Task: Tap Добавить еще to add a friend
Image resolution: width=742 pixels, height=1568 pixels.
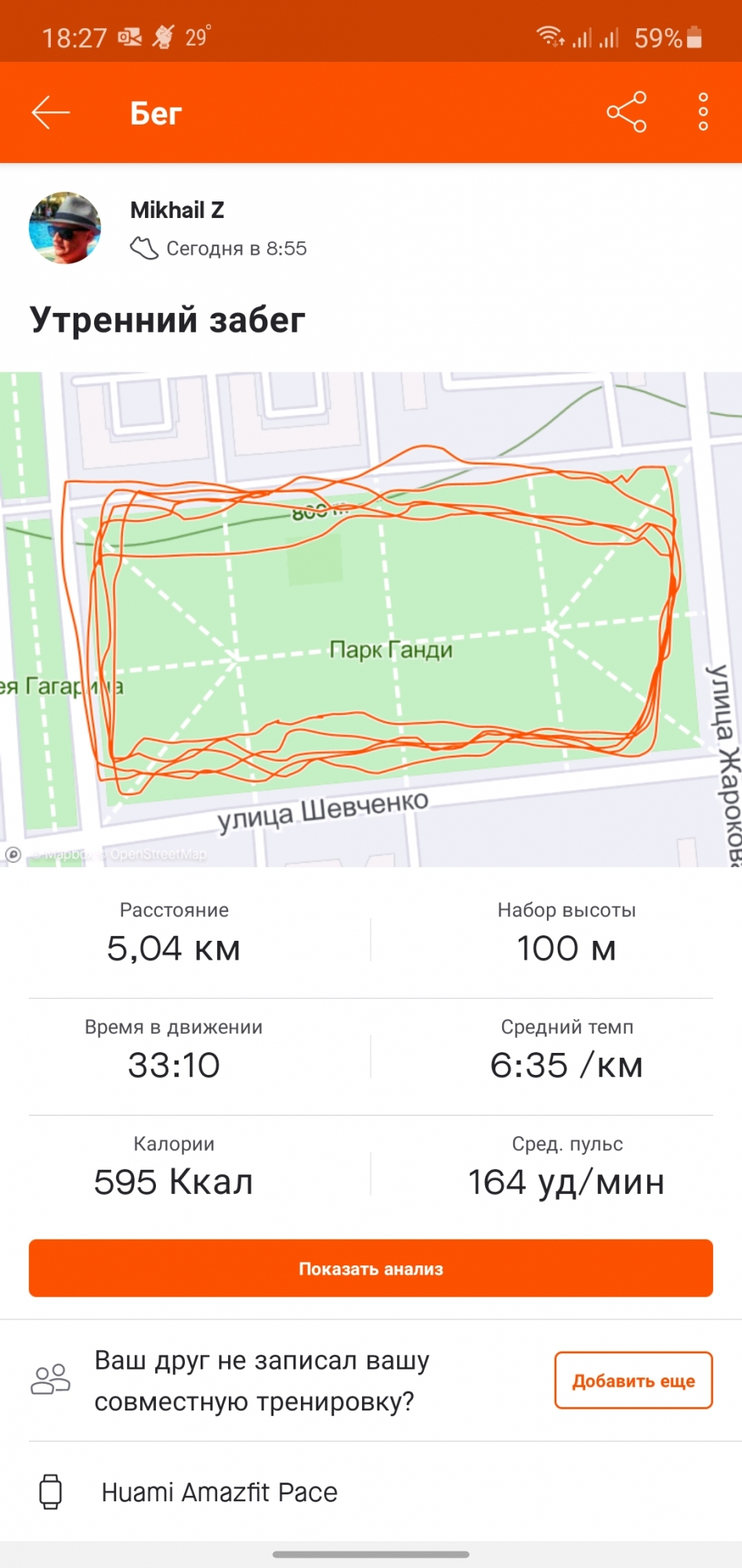Action: (x=633, y=1381)
